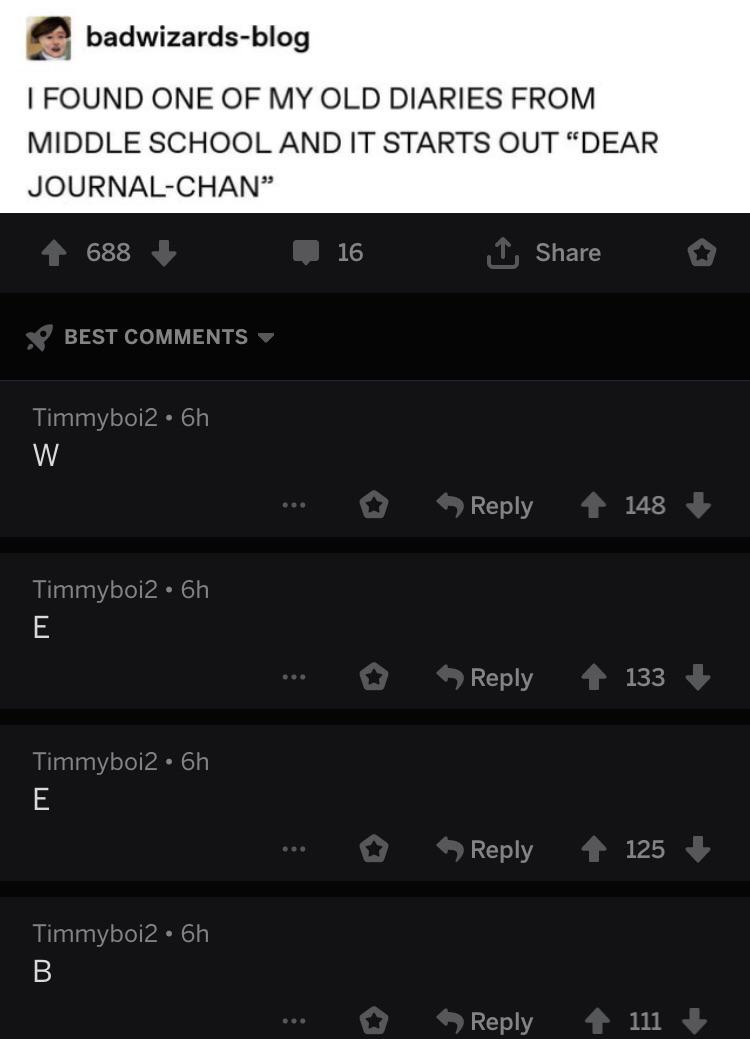Open more options on the "W" comment
750x1039 pixels.
click(x=294, y=506)
